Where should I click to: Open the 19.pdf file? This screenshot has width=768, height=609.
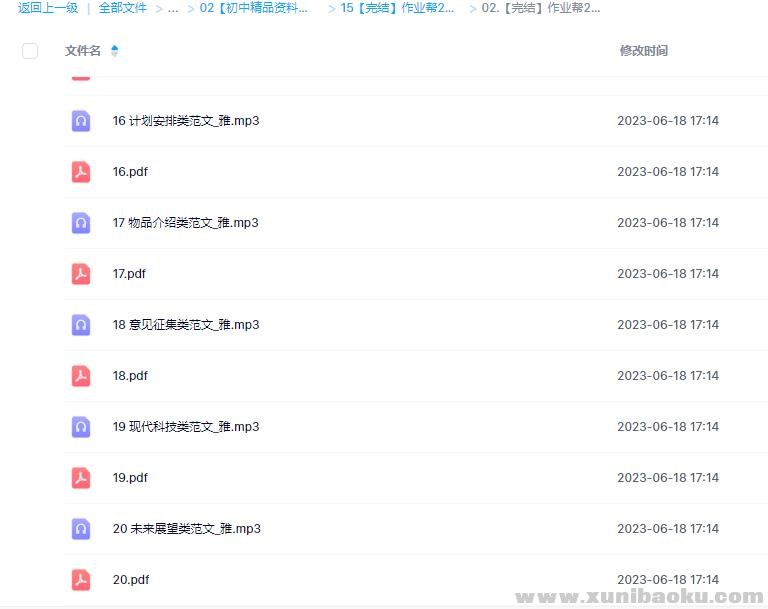coord(130,478)
